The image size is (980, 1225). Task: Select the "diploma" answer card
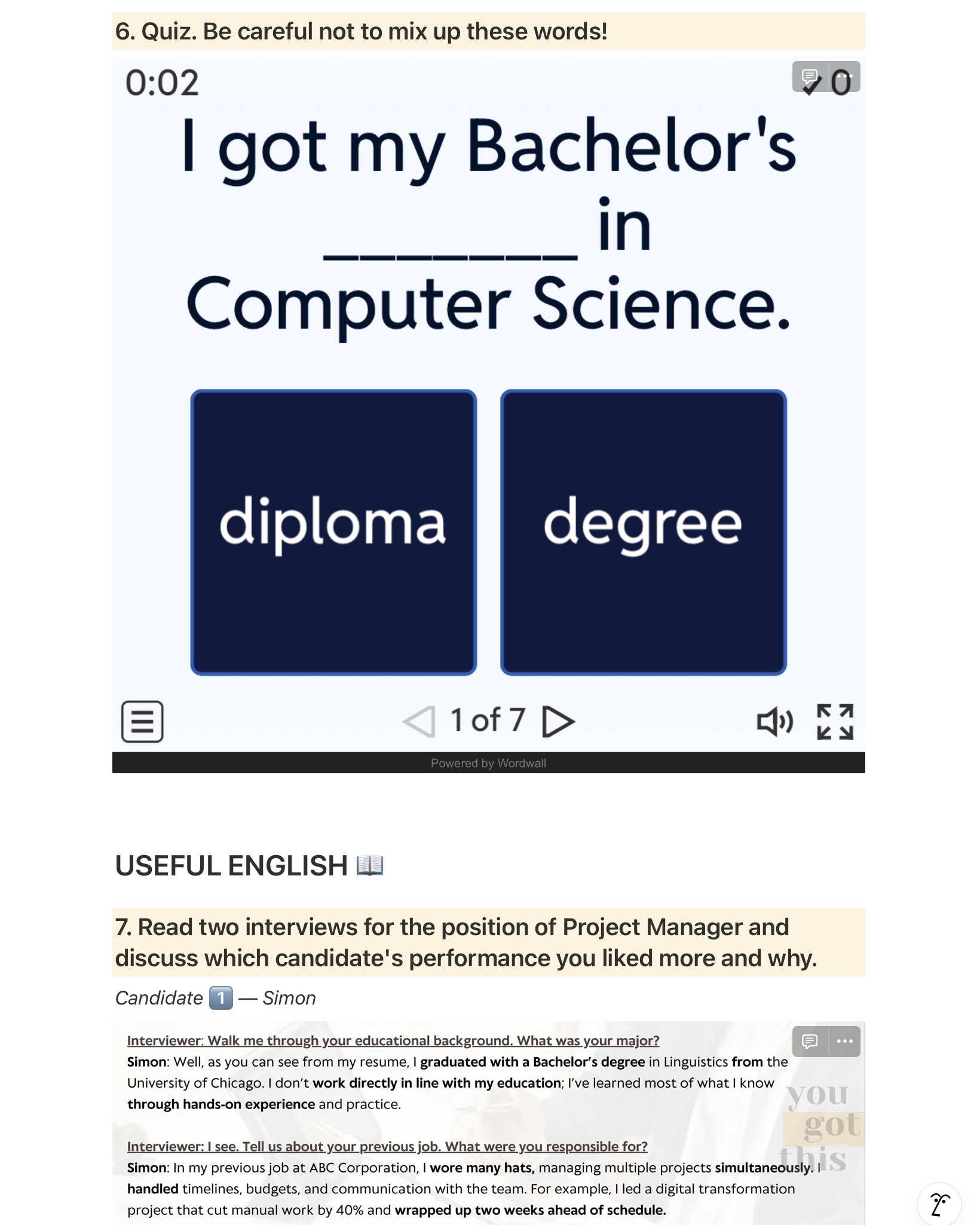tap(333, 532)
